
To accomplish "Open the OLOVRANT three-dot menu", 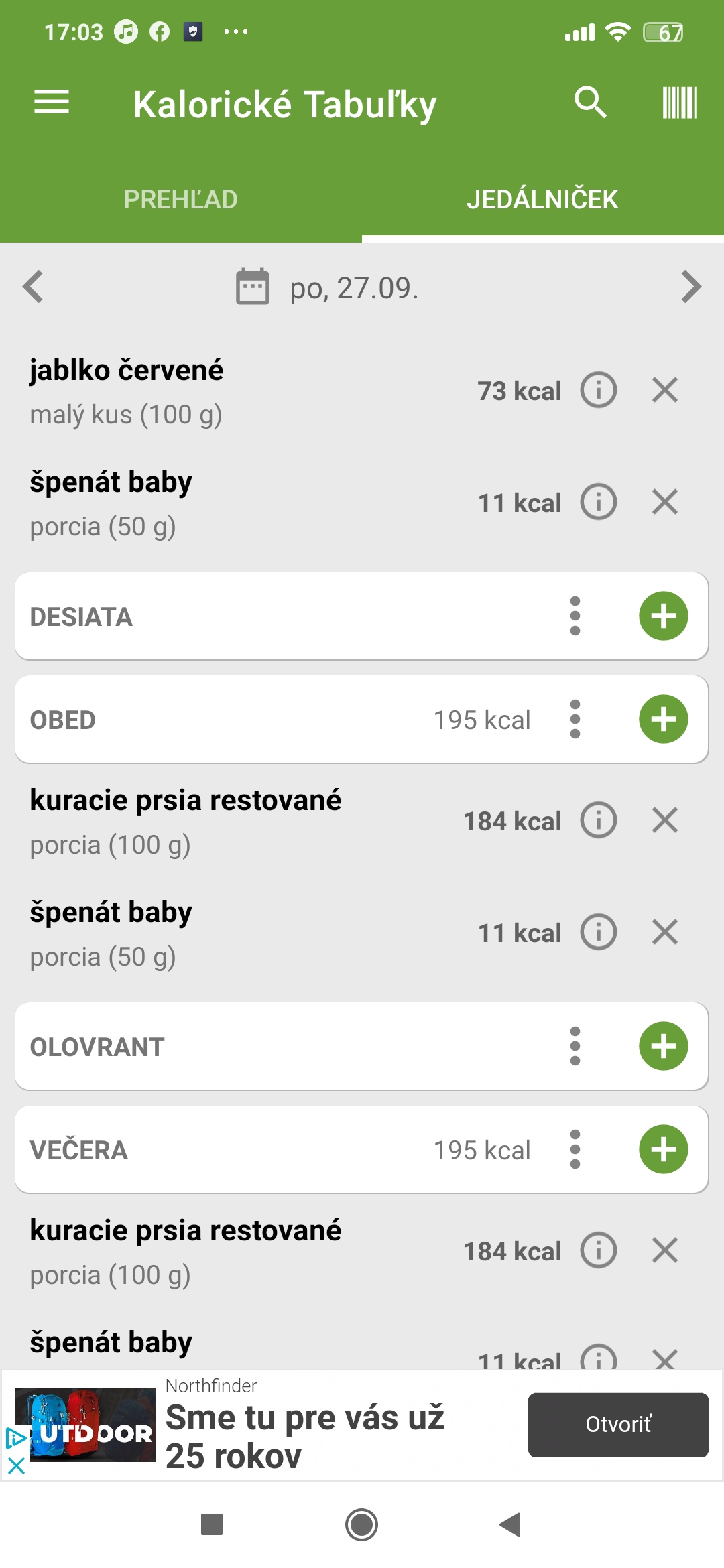I will (575, 1046).
